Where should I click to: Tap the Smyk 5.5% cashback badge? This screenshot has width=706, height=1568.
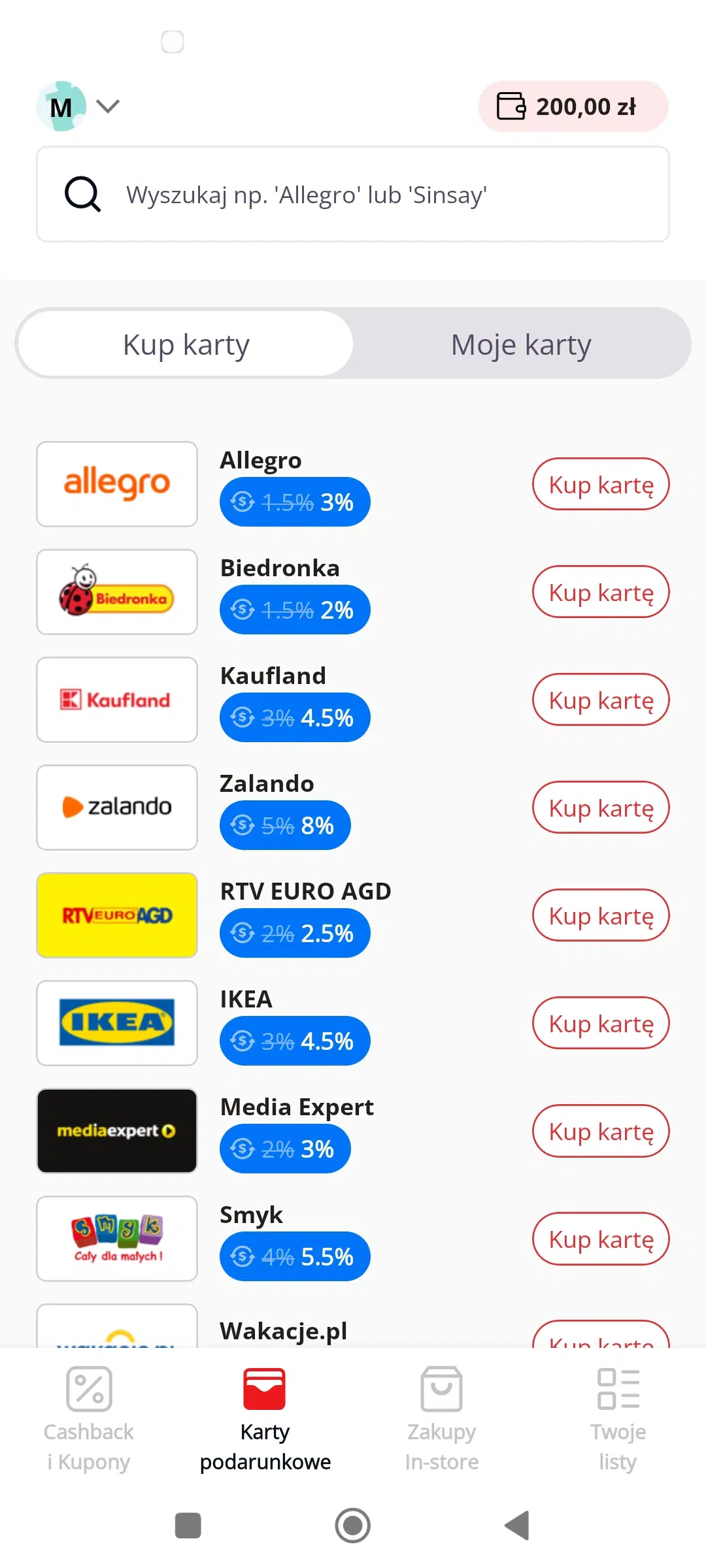click(x=294, y=1255)
